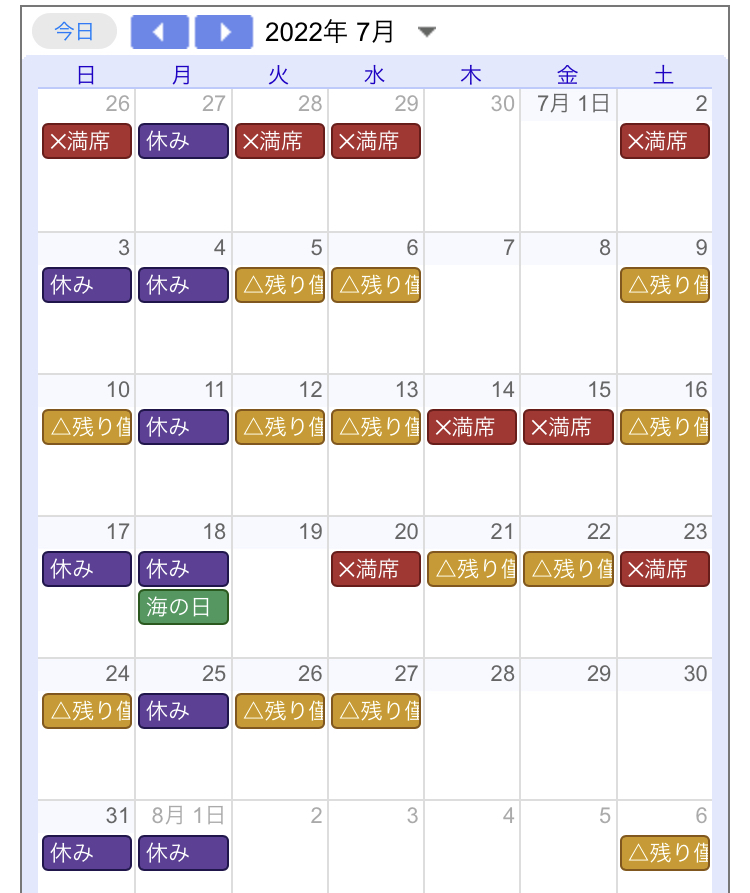This screenshot has height=893, width=750.
Task: Go to the next month
Action: pyautogui.click(x=223, y=32)
